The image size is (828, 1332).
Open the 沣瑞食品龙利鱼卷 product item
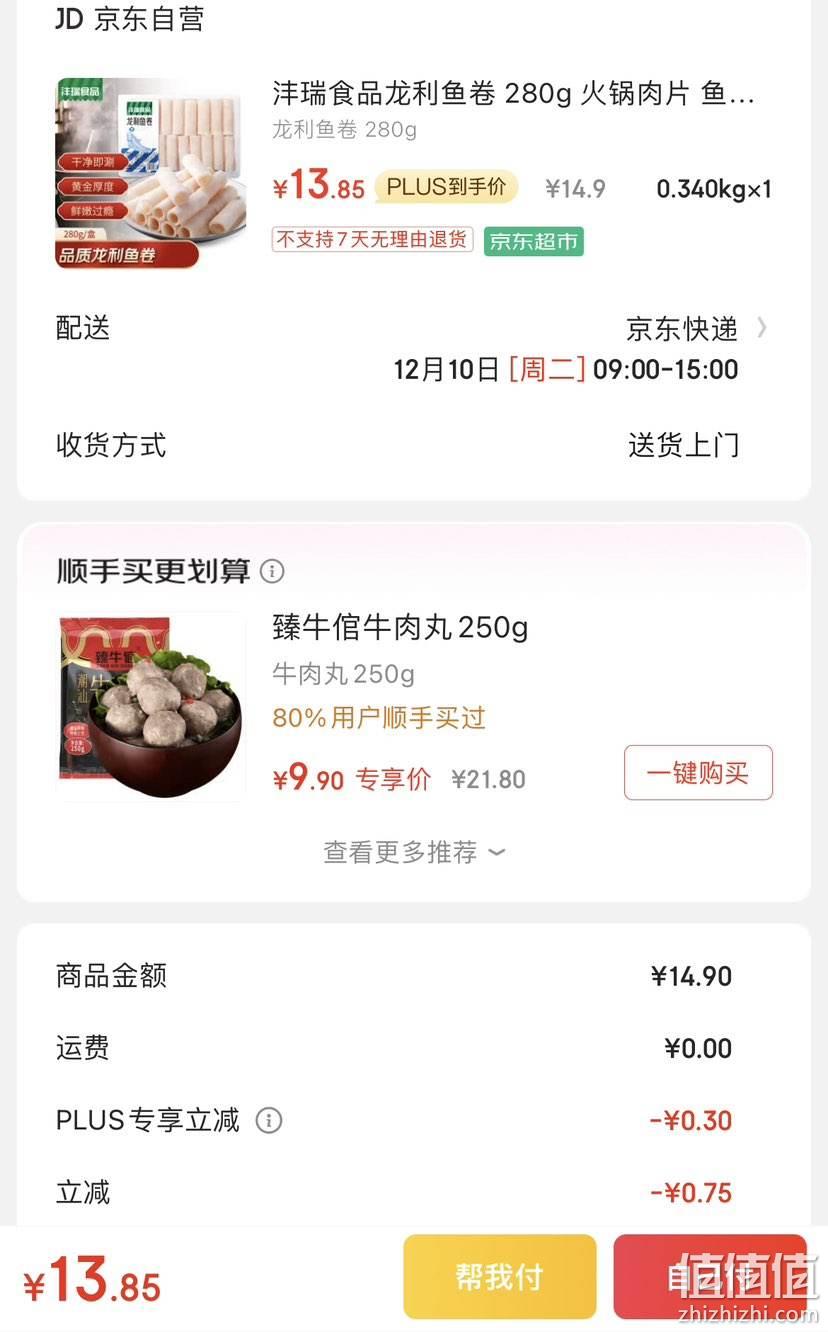(x=413, y=172)
